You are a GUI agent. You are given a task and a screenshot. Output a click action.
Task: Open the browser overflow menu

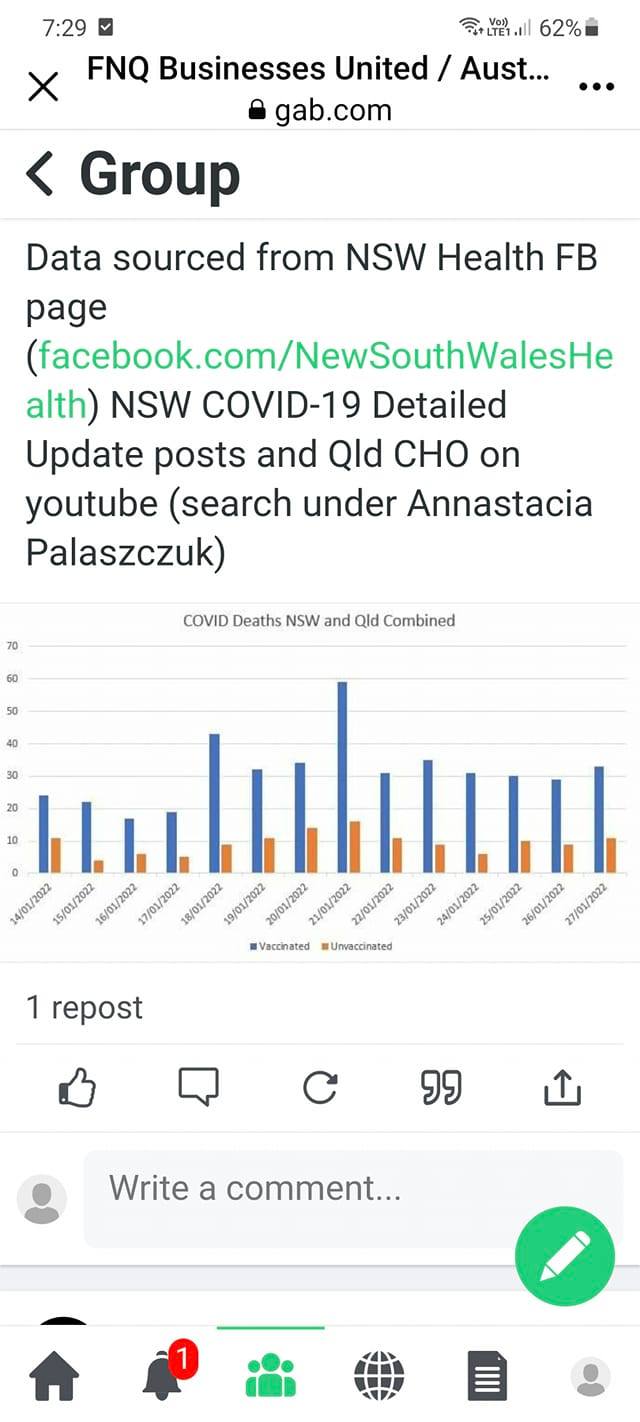(596, 87)
